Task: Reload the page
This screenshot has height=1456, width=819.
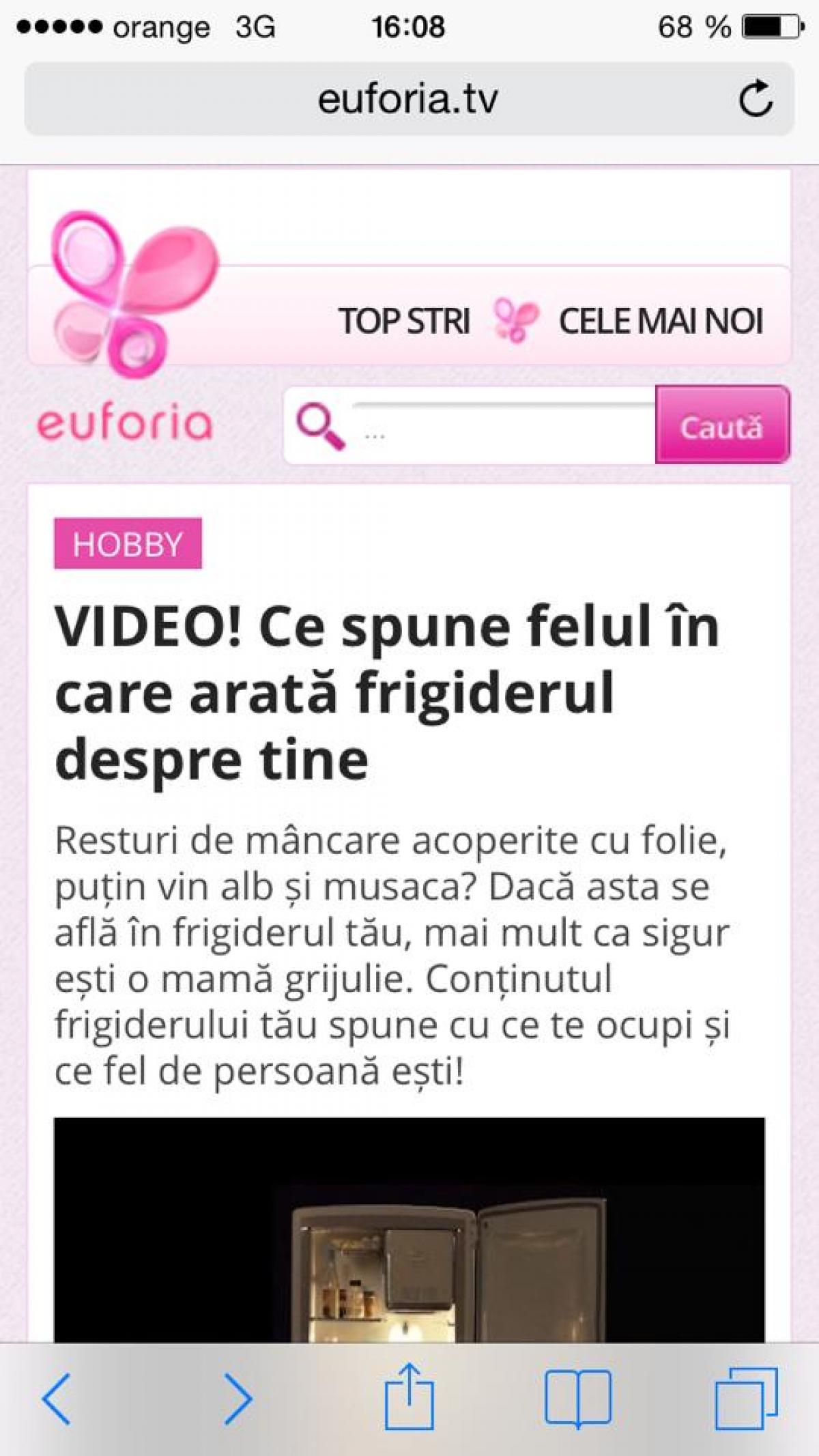Action: coord(756,100)
